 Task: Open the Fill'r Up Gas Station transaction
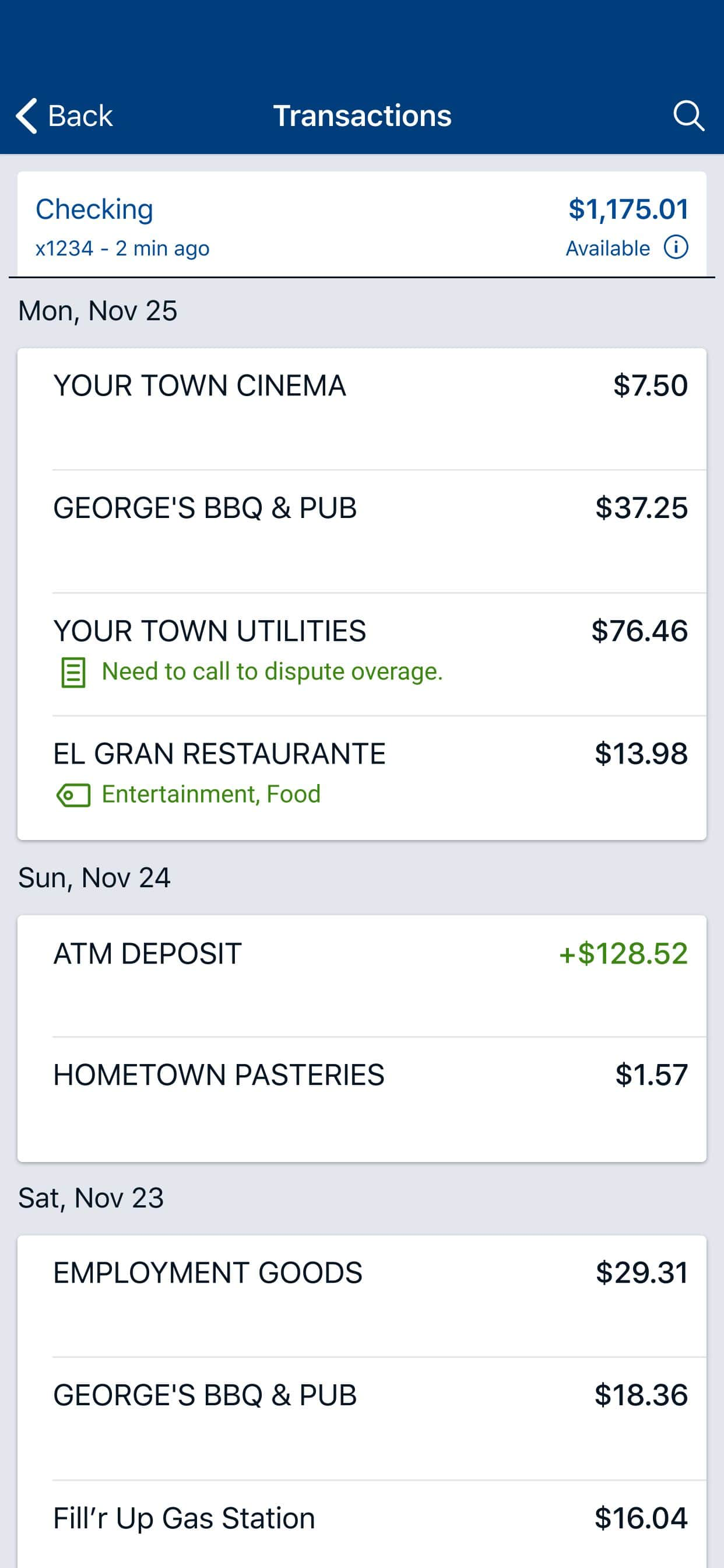(362, 1524)
